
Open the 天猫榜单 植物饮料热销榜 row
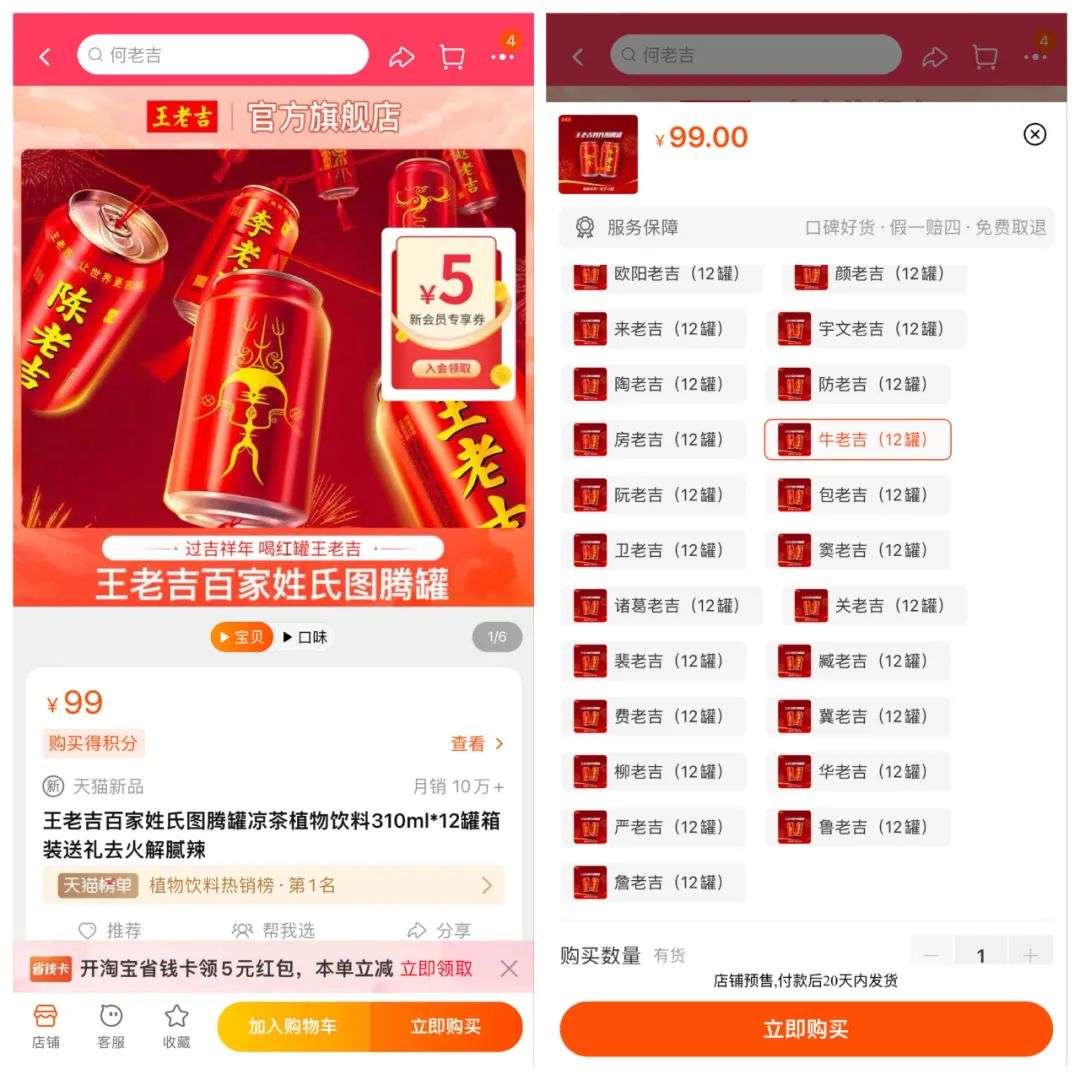tap(273, 885)
